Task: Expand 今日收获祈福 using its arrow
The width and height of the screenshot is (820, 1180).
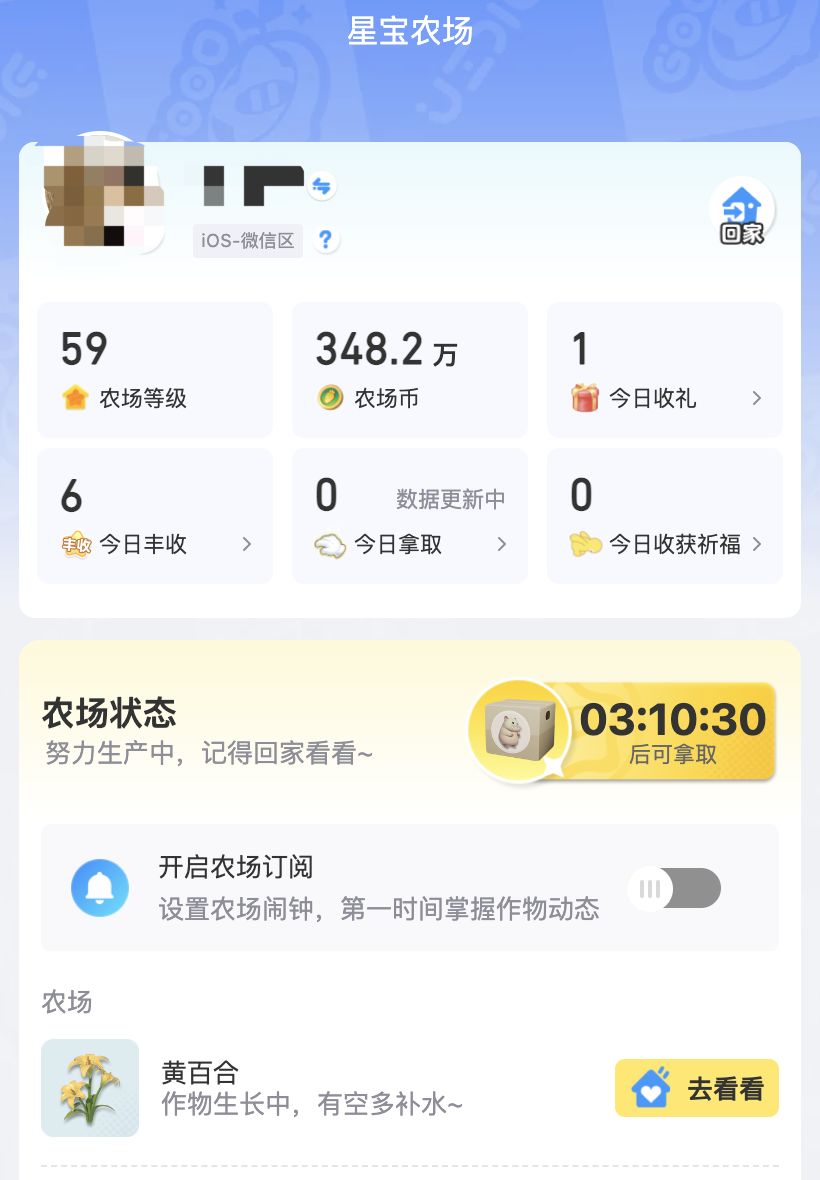Action: pos(759,544)
